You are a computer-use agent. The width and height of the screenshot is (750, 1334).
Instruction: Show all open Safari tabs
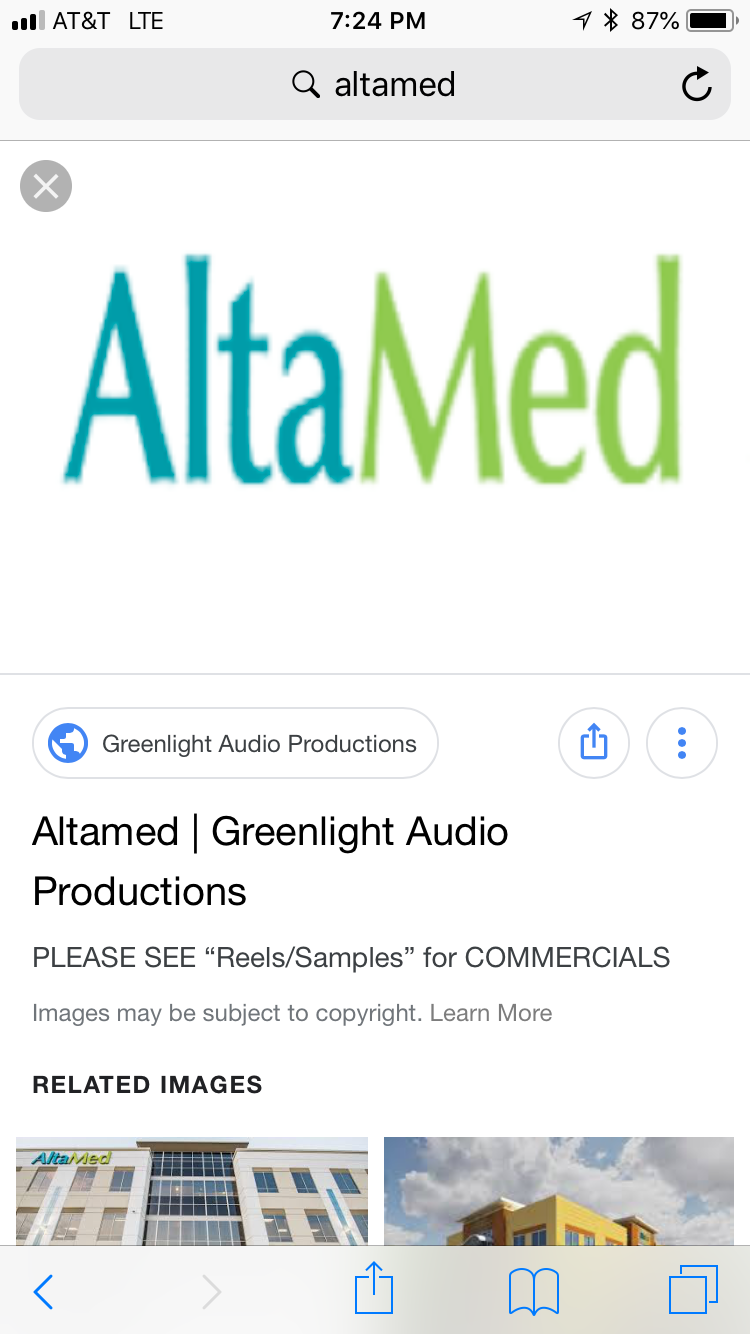693,1290
